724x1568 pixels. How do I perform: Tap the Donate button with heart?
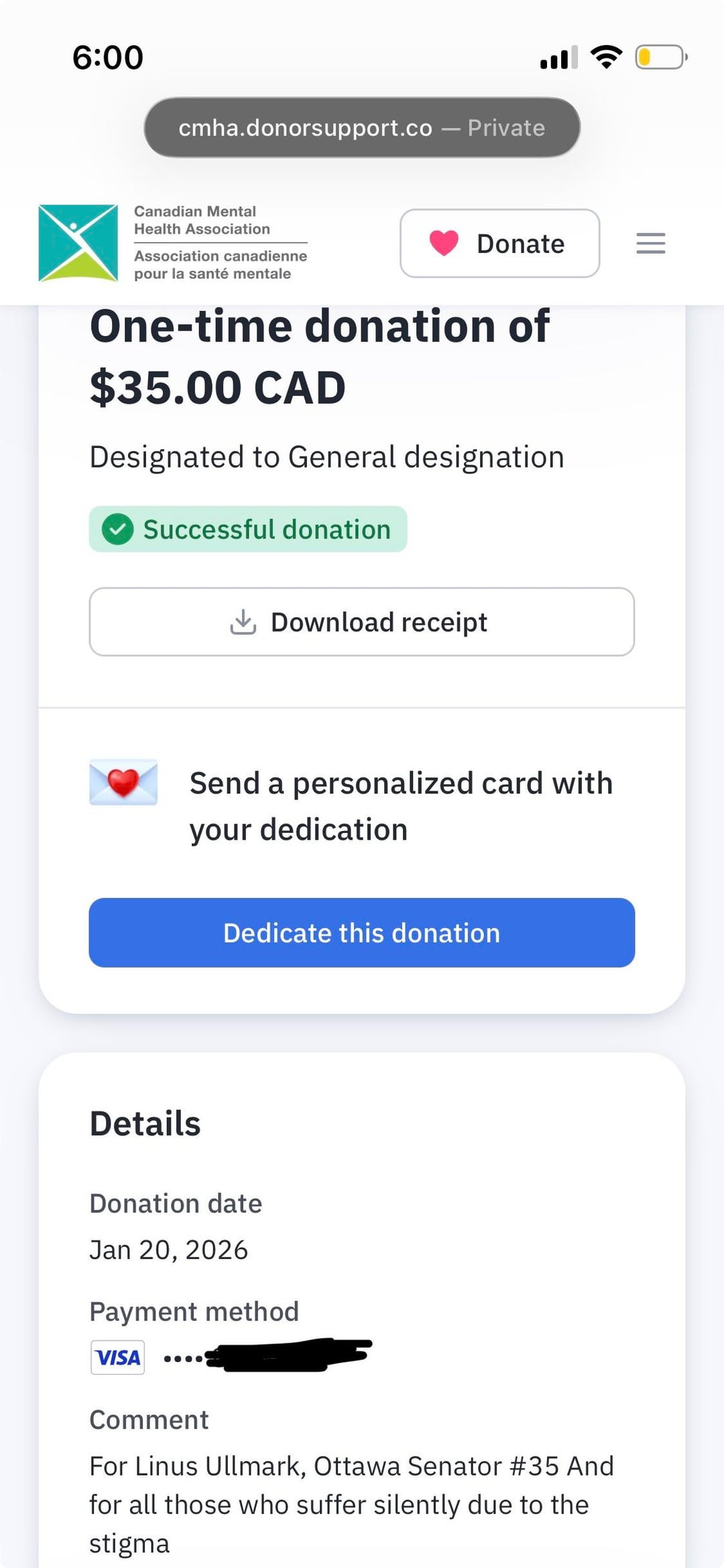(x=499, y=243)
